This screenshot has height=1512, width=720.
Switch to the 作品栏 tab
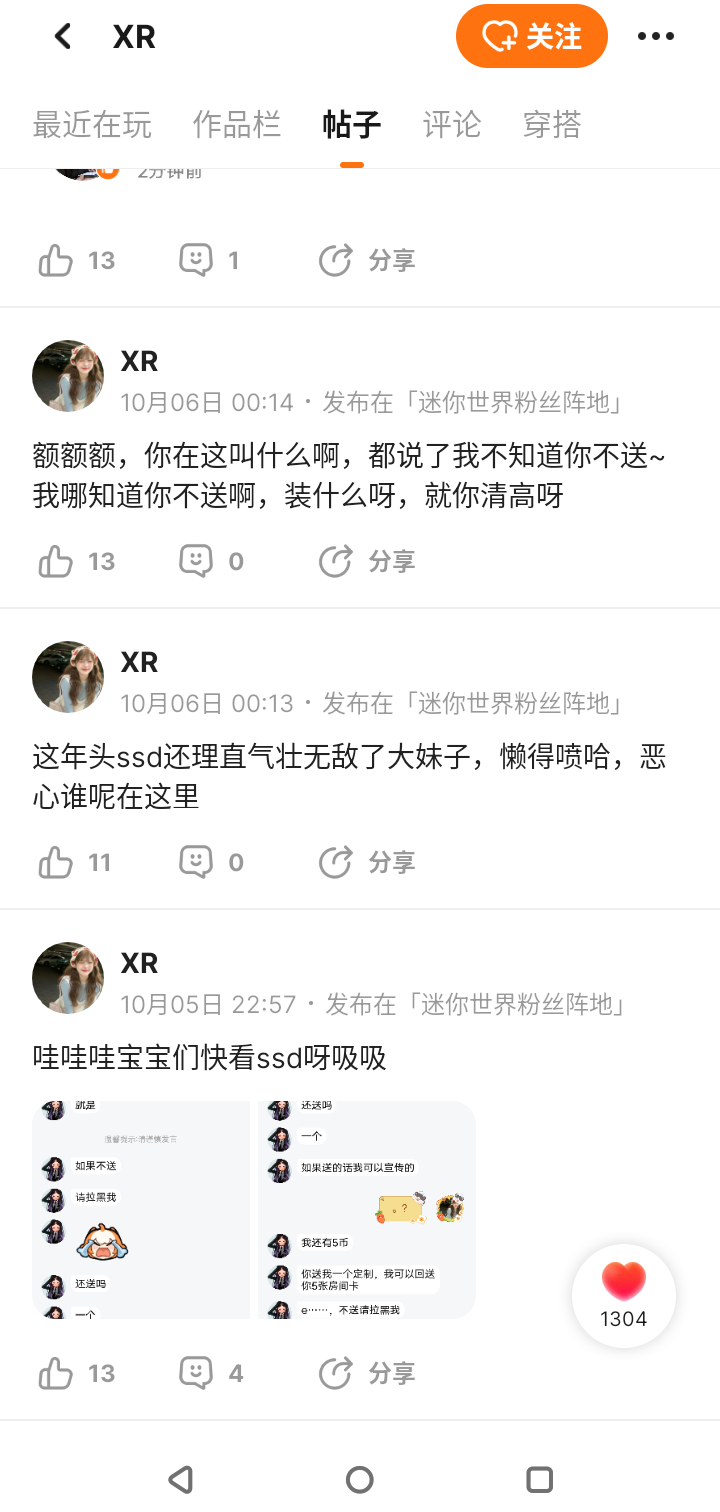click(x=237, y=125)
